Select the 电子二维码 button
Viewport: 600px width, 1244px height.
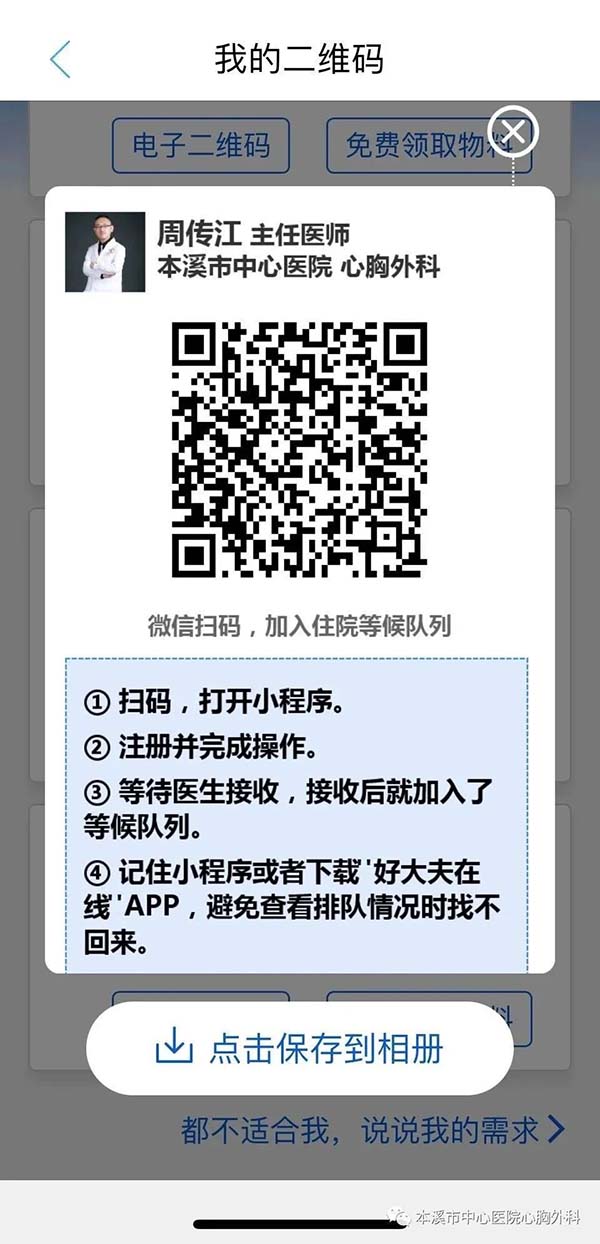tap(201, 145)
